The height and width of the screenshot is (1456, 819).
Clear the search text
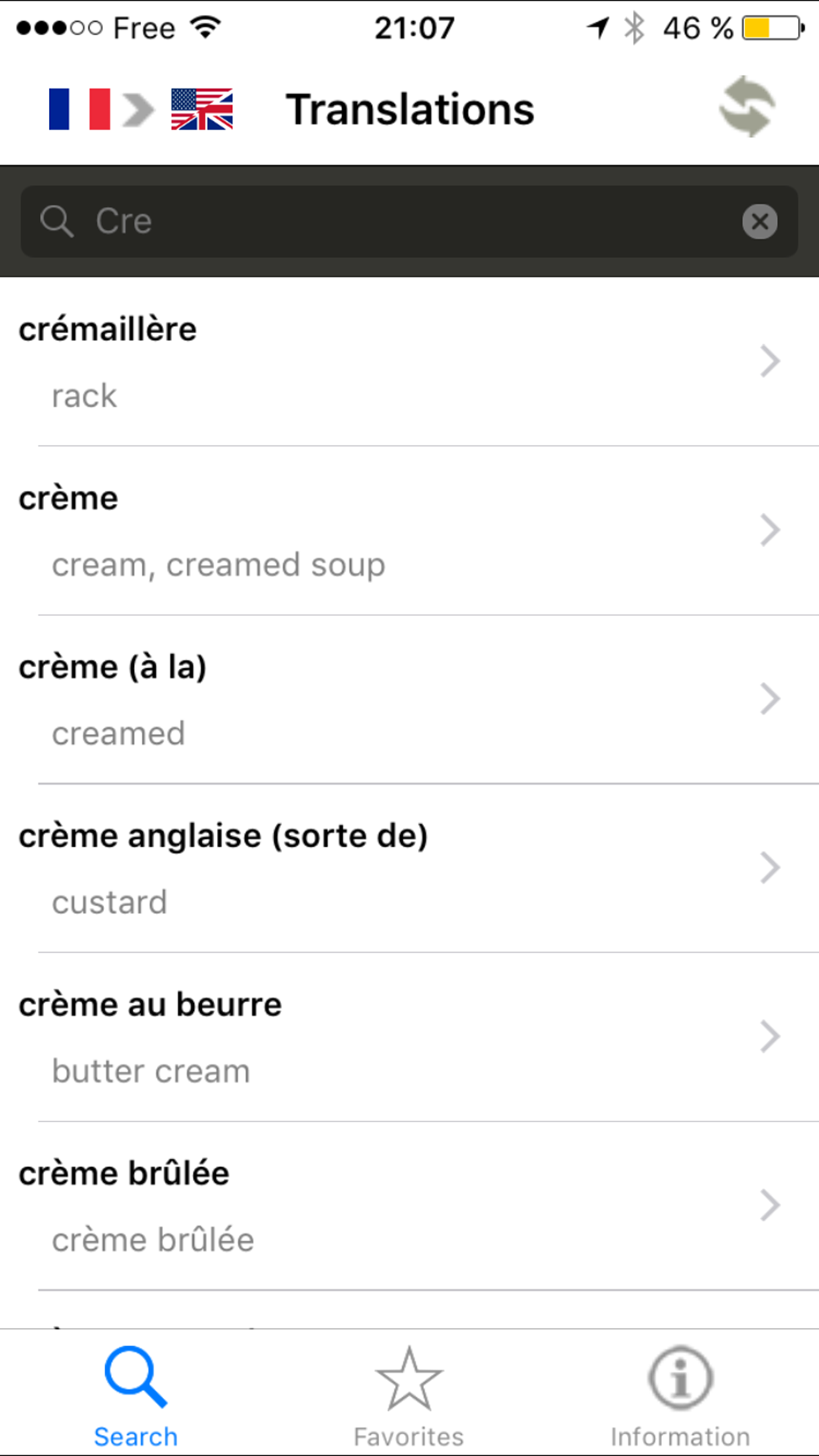760,222
